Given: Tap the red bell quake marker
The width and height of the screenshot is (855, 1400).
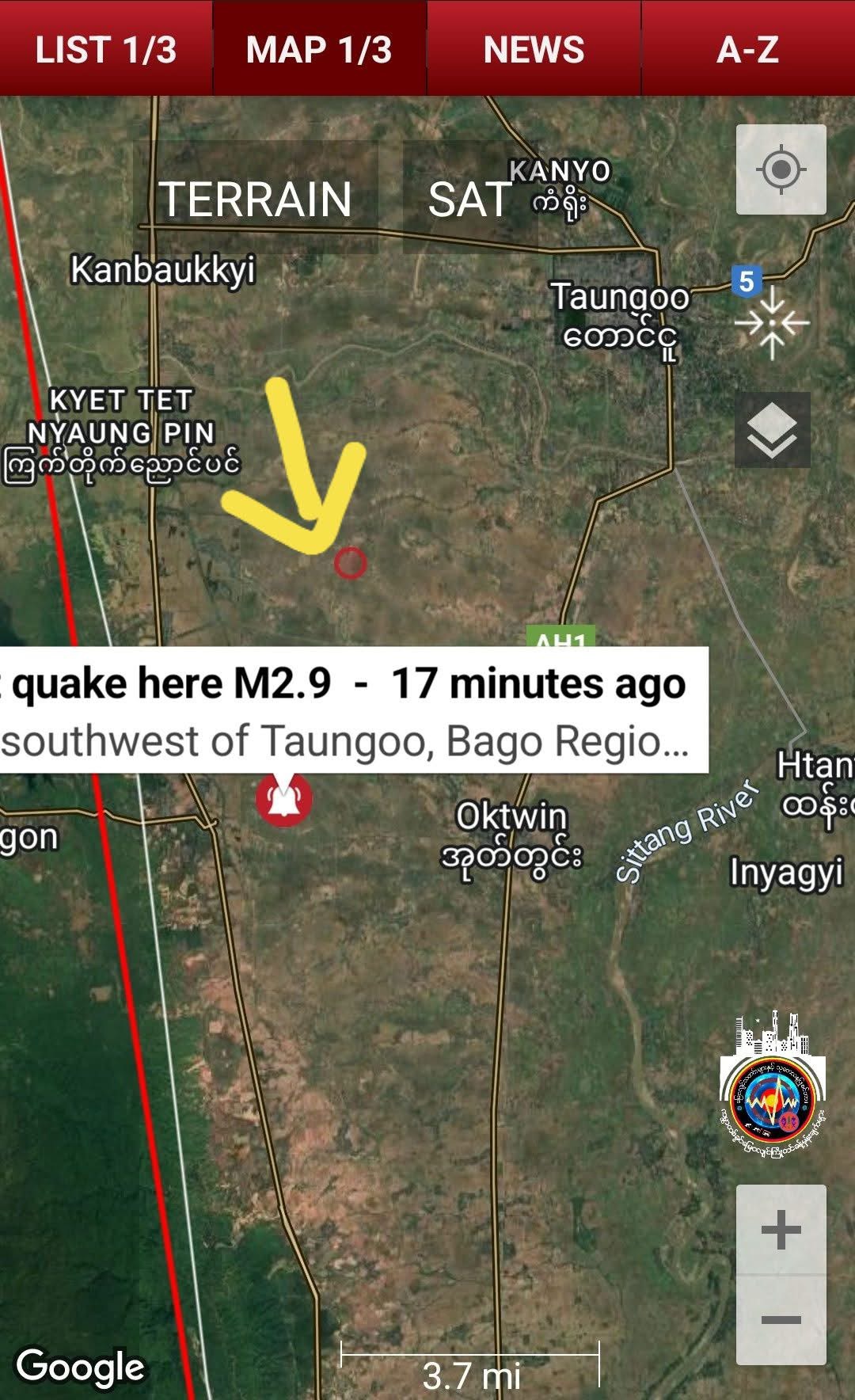Looking at the screenshot, I should click(283, 800).
